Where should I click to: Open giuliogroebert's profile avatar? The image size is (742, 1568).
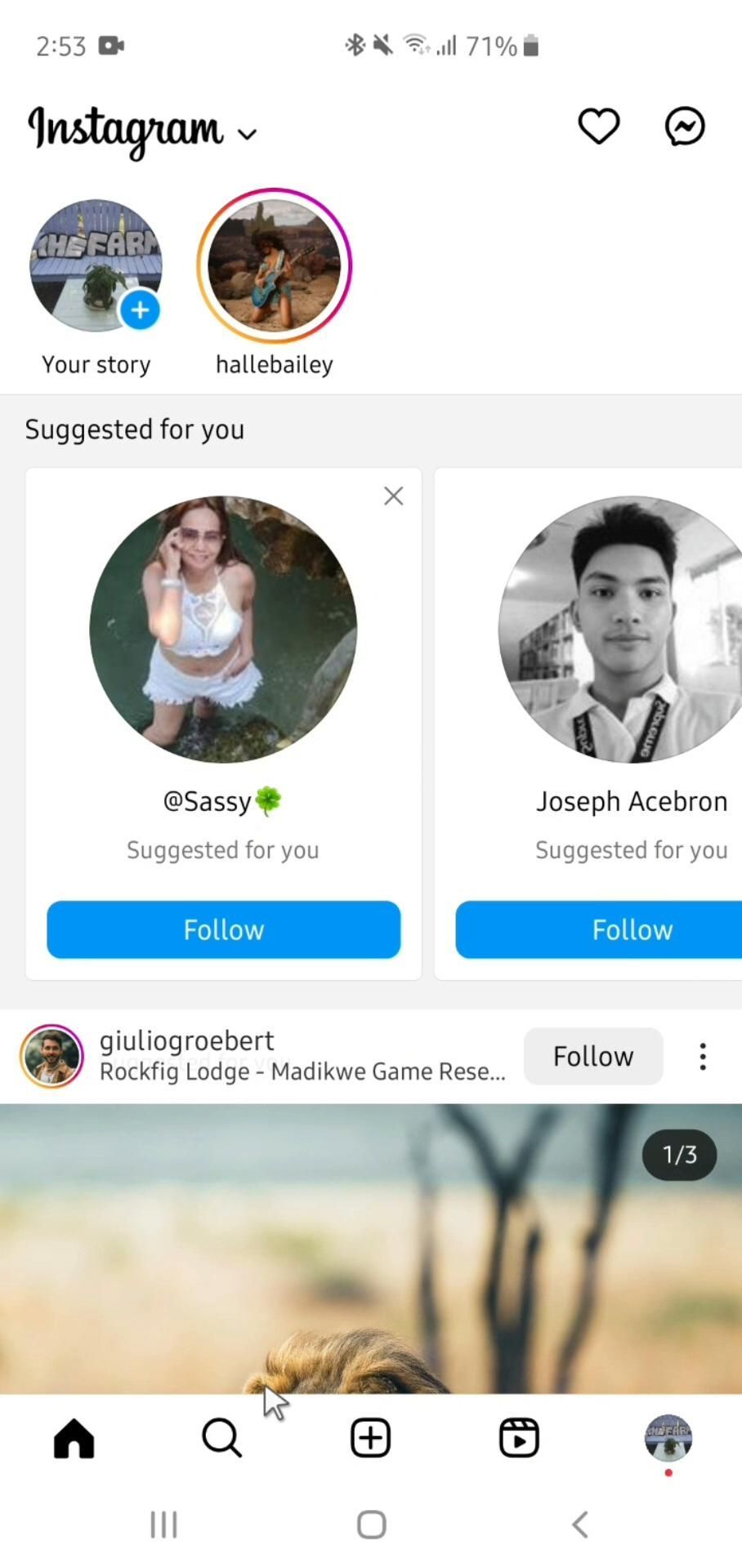(51, 1056)
